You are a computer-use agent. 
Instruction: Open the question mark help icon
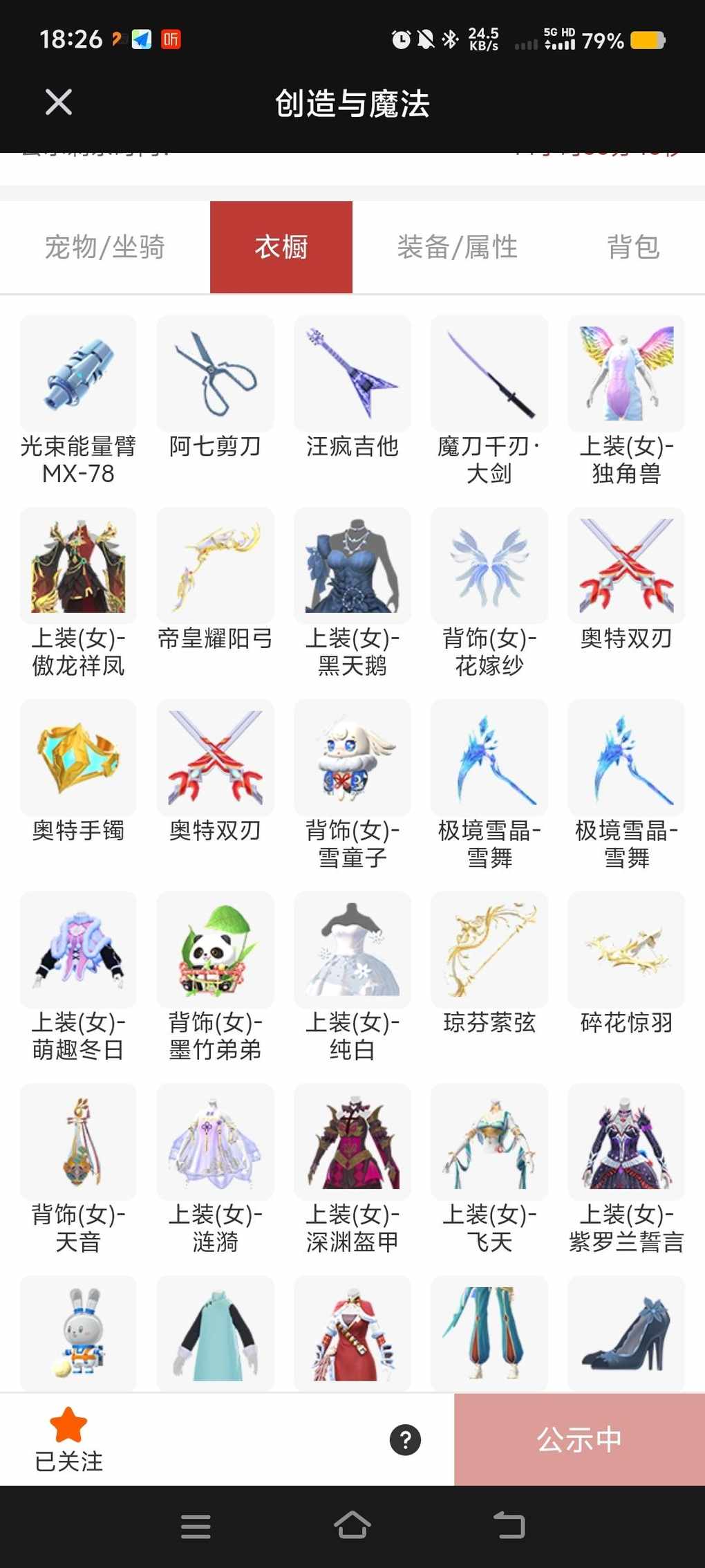click(405, 1440)
